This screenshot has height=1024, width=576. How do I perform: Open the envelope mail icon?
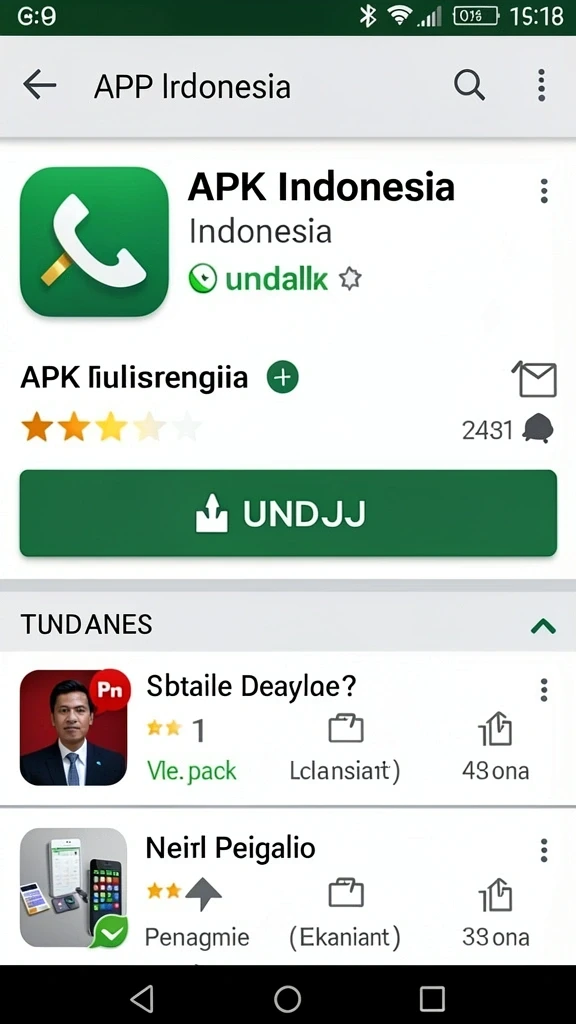[x=534, y=379]
